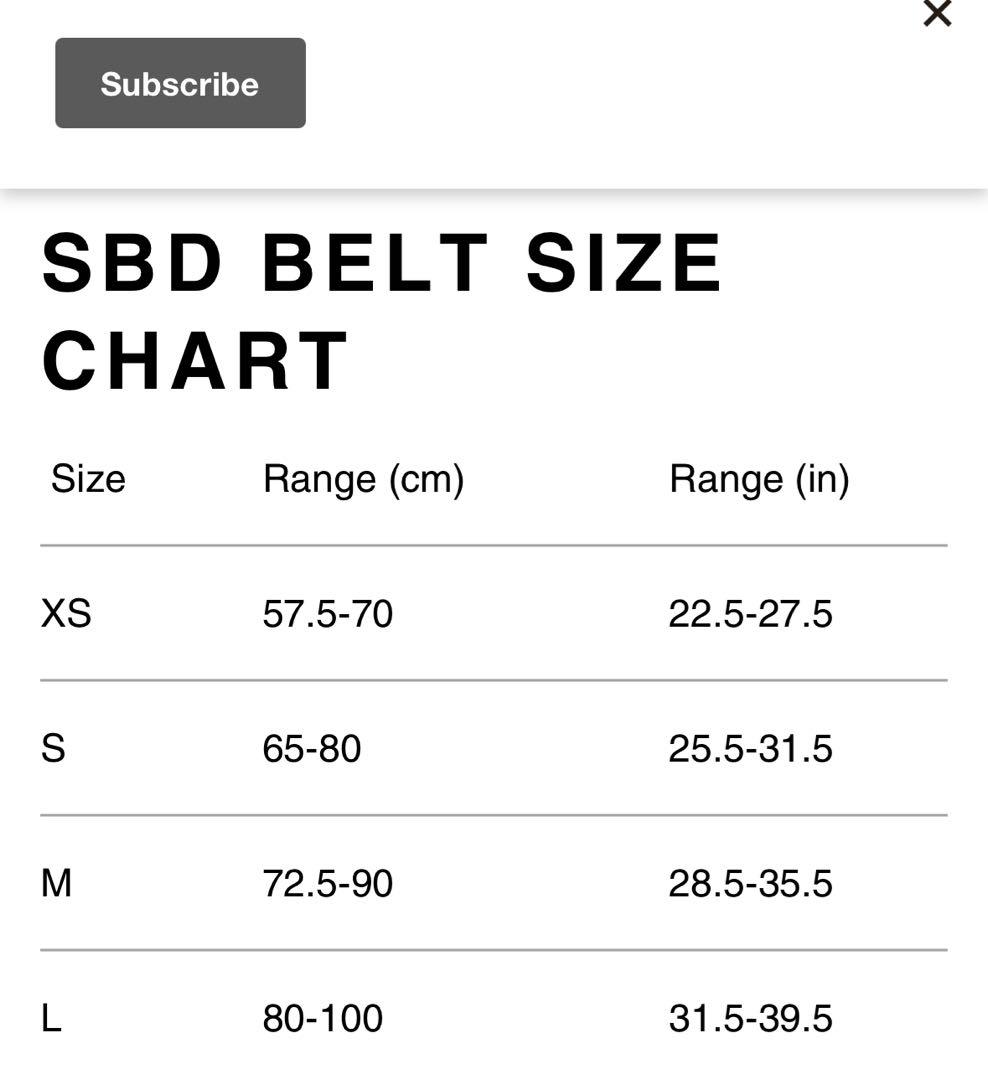Select the SBD BELT SIZE CHART heading
The width and height of the screenshot is (988, 1080).
[380, 310]
